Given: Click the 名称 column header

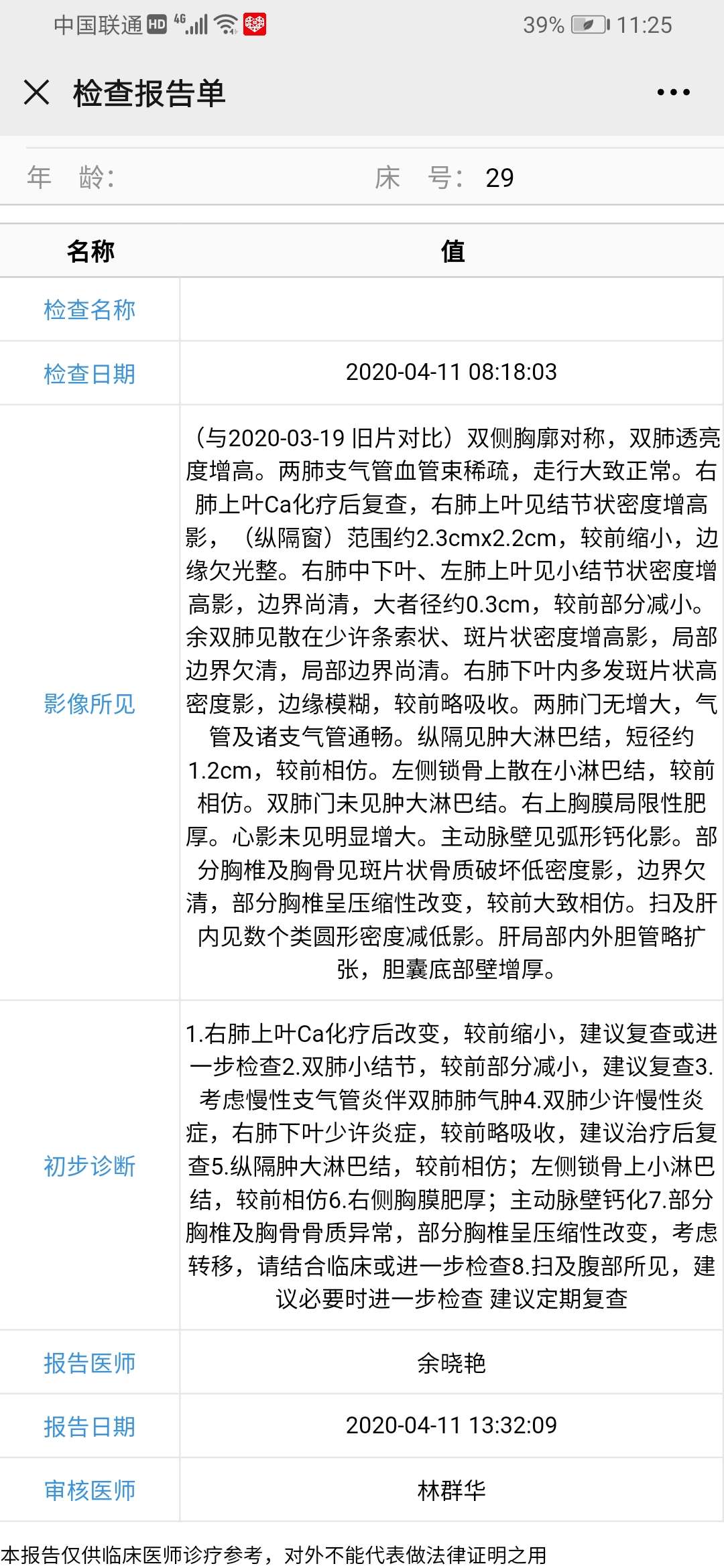Looking at the screenshot, I should click(89, 251).
